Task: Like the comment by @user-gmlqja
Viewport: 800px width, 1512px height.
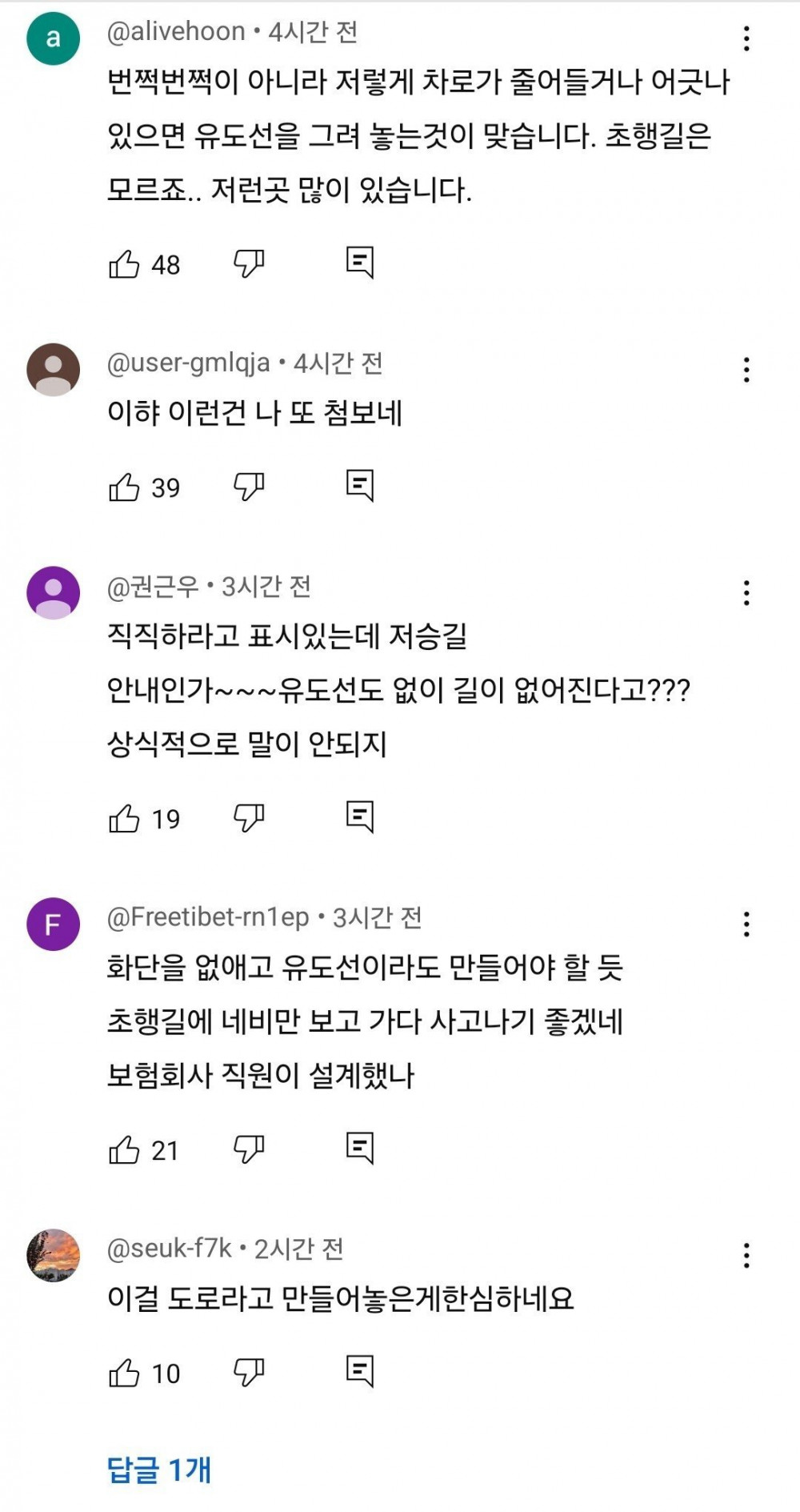Action: [124, 487]
